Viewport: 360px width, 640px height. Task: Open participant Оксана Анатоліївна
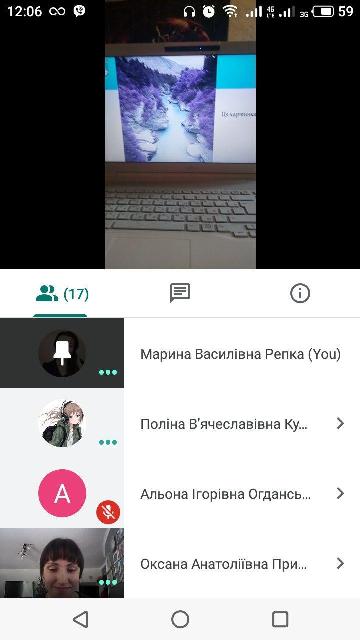point(180,564)
